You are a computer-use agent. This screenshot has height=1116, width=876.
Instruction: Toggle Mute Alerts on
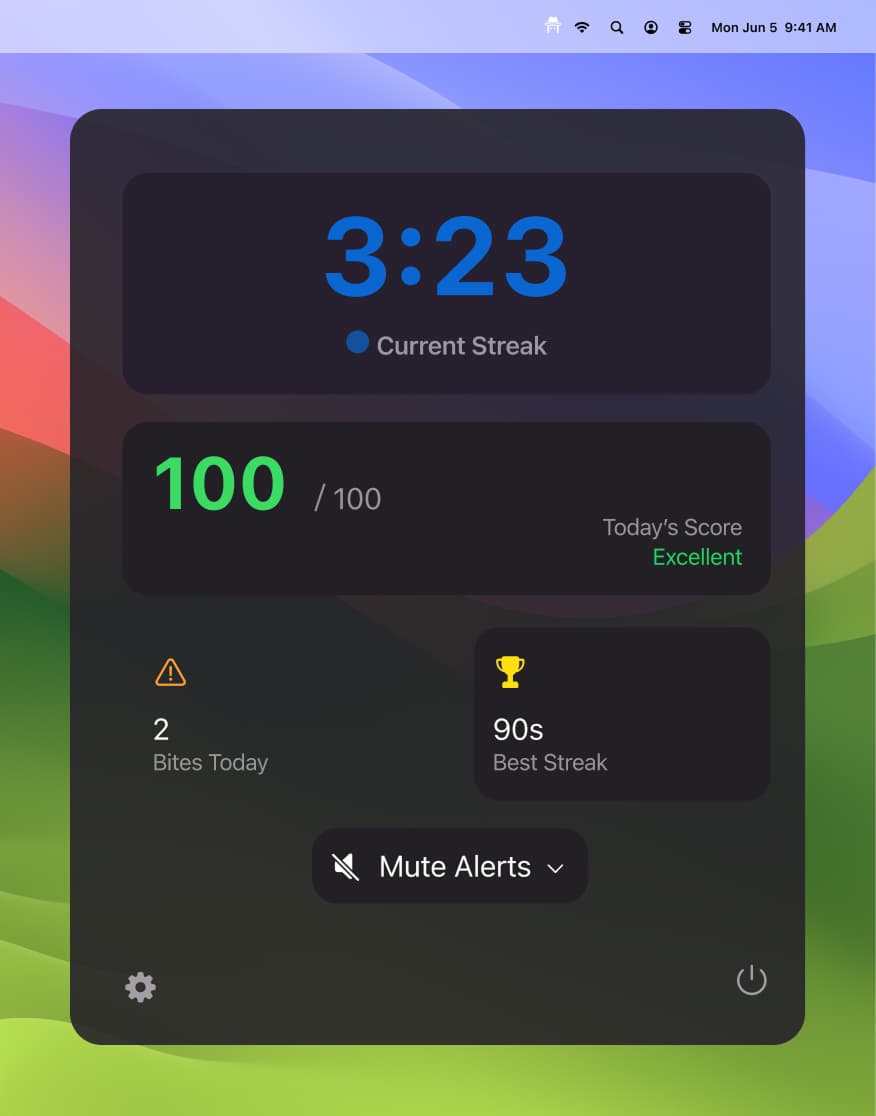pyautogui.click(x=449, y=866)
